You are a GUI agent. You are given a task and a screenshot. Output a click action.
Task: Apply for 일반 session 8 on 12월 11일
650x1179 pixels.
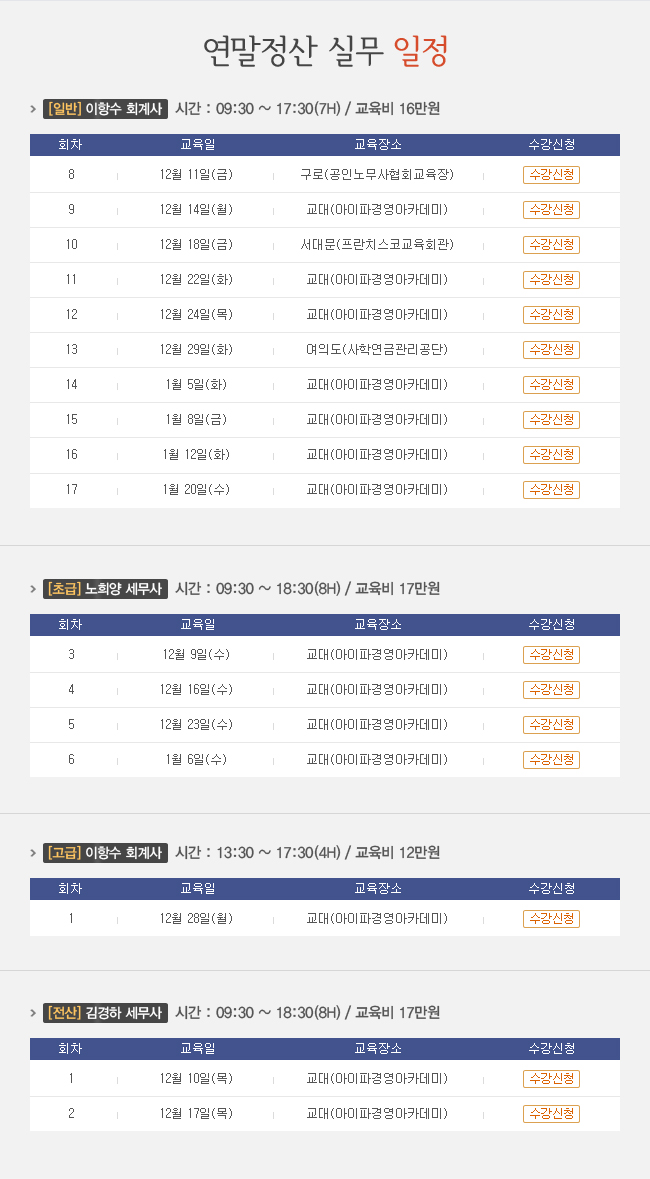tap(551, 175)
